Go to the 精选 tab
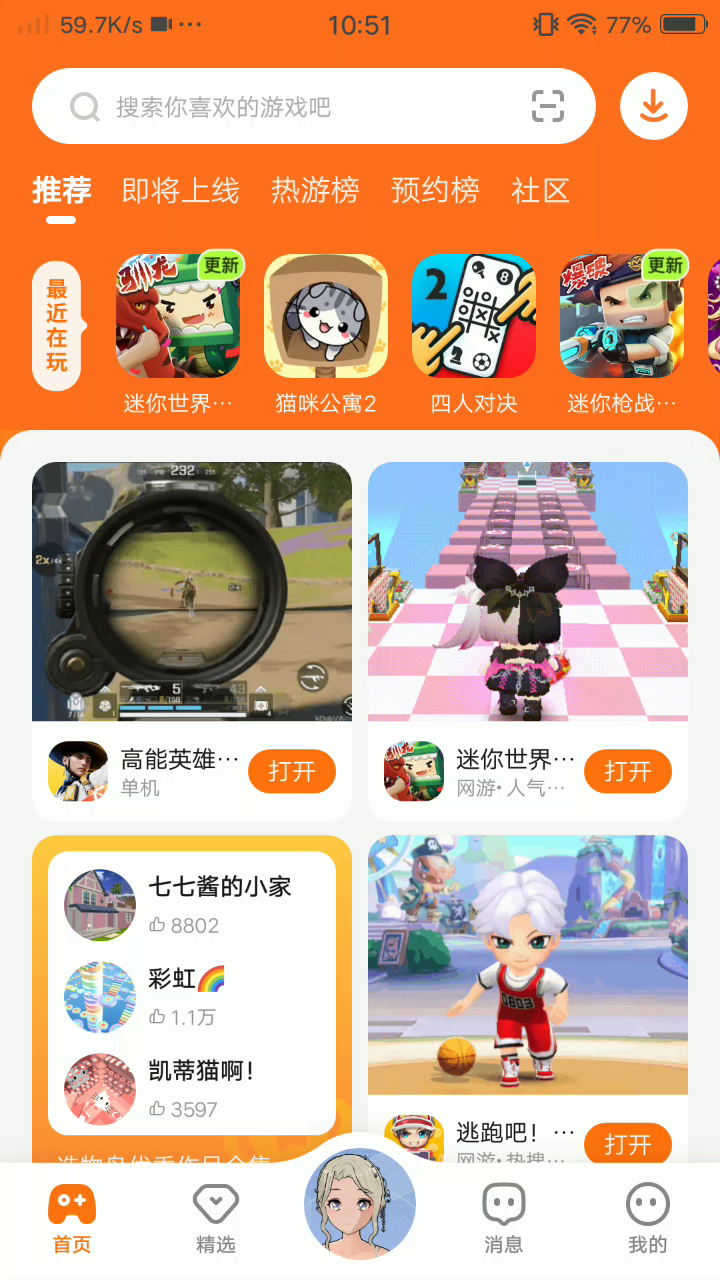 216,1218
